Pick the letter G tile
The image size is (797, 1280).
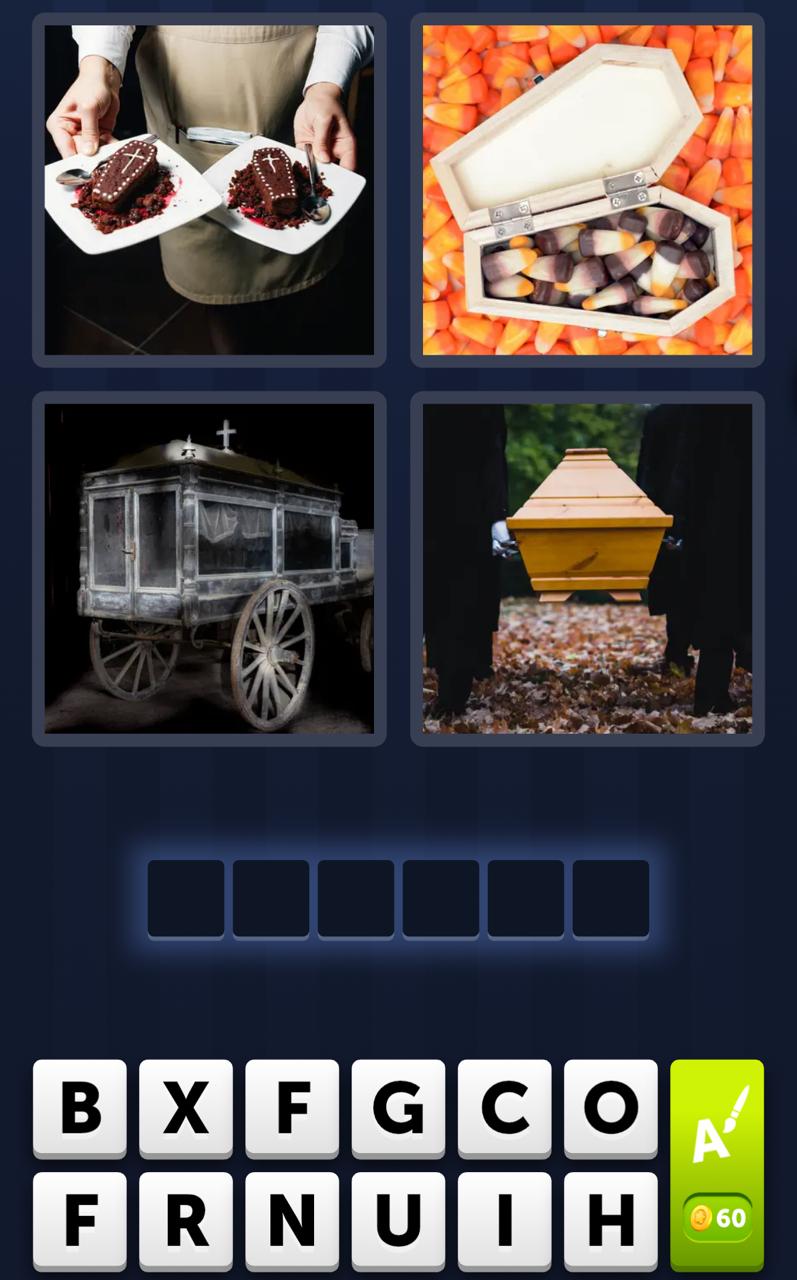398,1108
